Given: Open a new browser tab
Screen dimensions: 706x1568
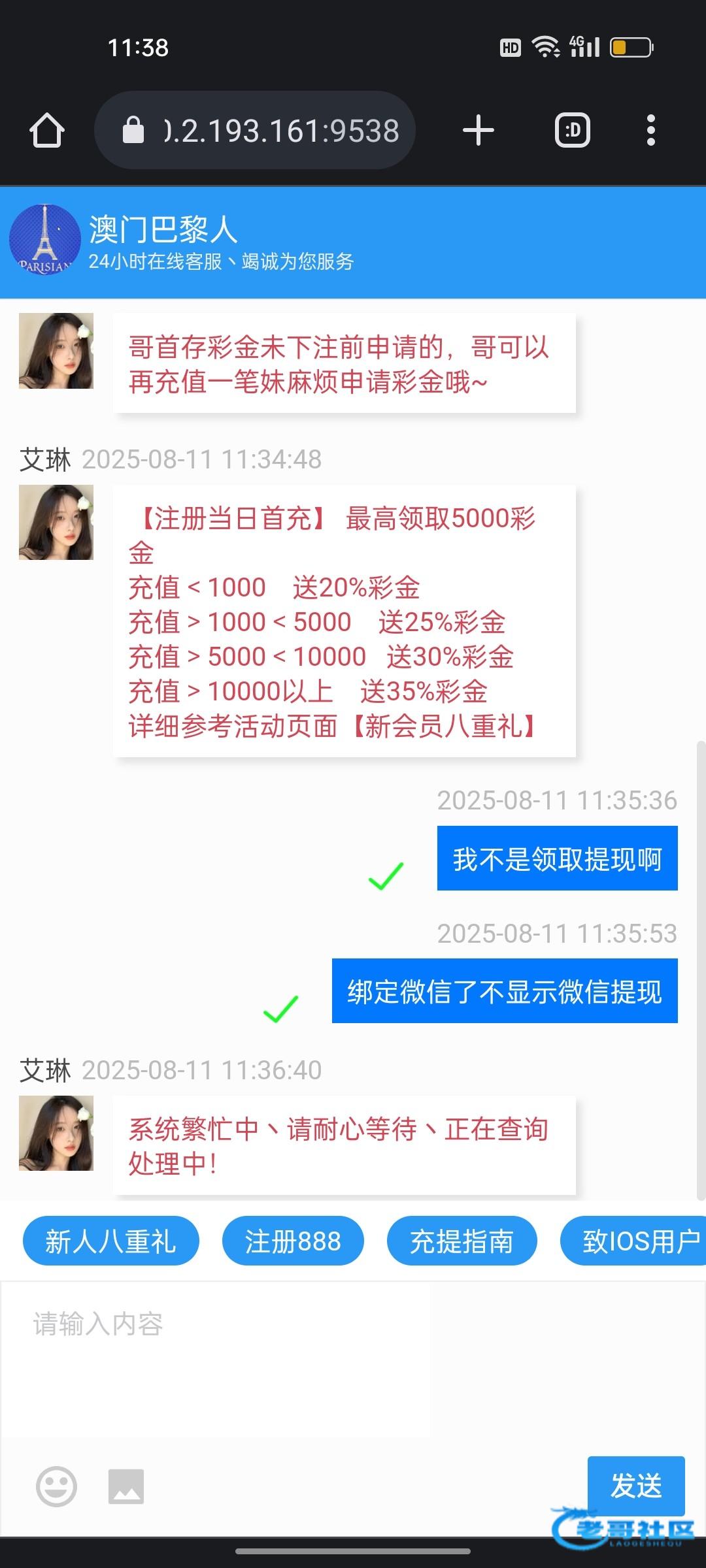Looking at the screenshot, I should coord(478,130).
